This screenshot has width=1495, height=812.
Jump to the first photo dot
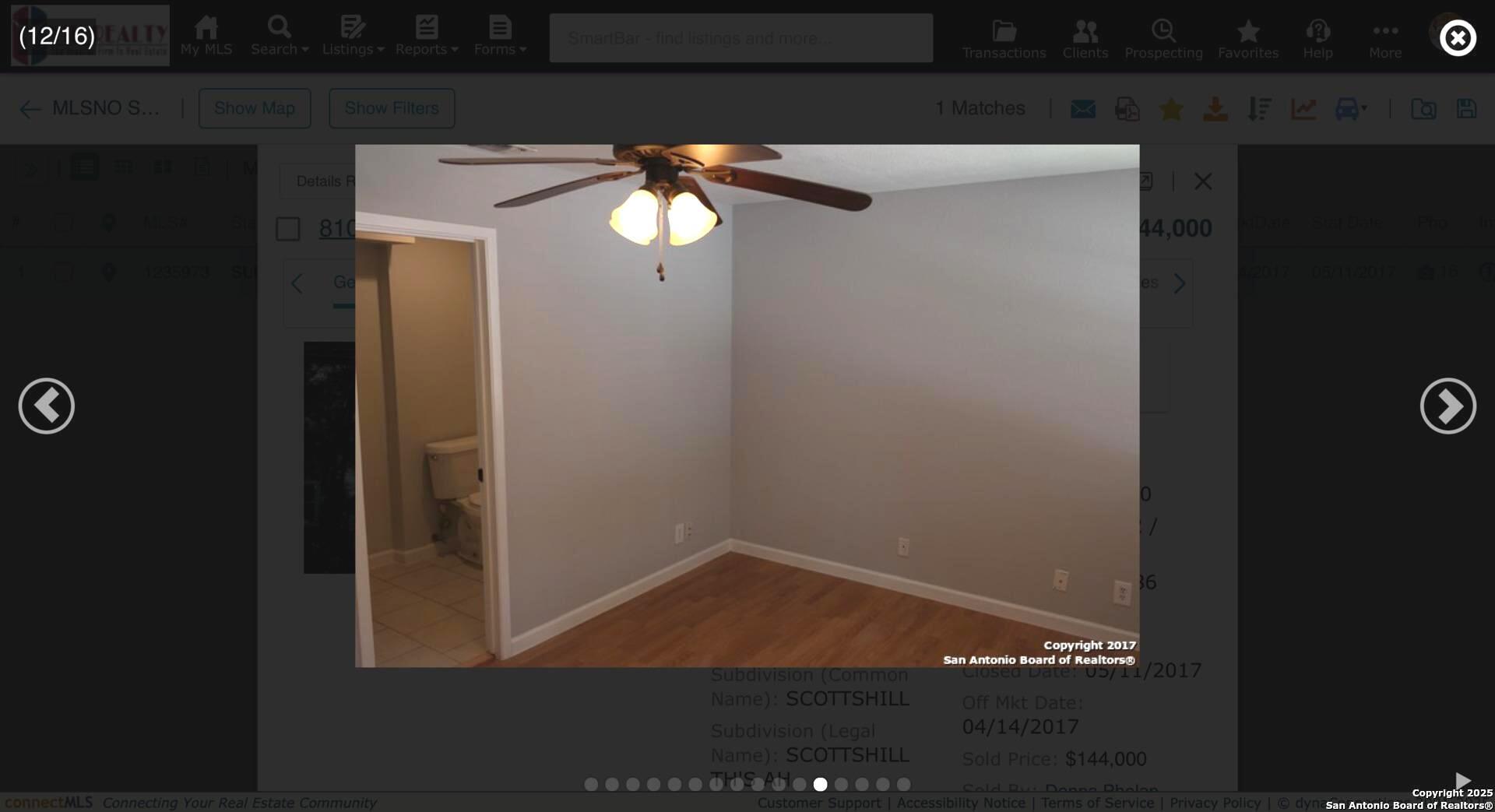click(591, 784)
